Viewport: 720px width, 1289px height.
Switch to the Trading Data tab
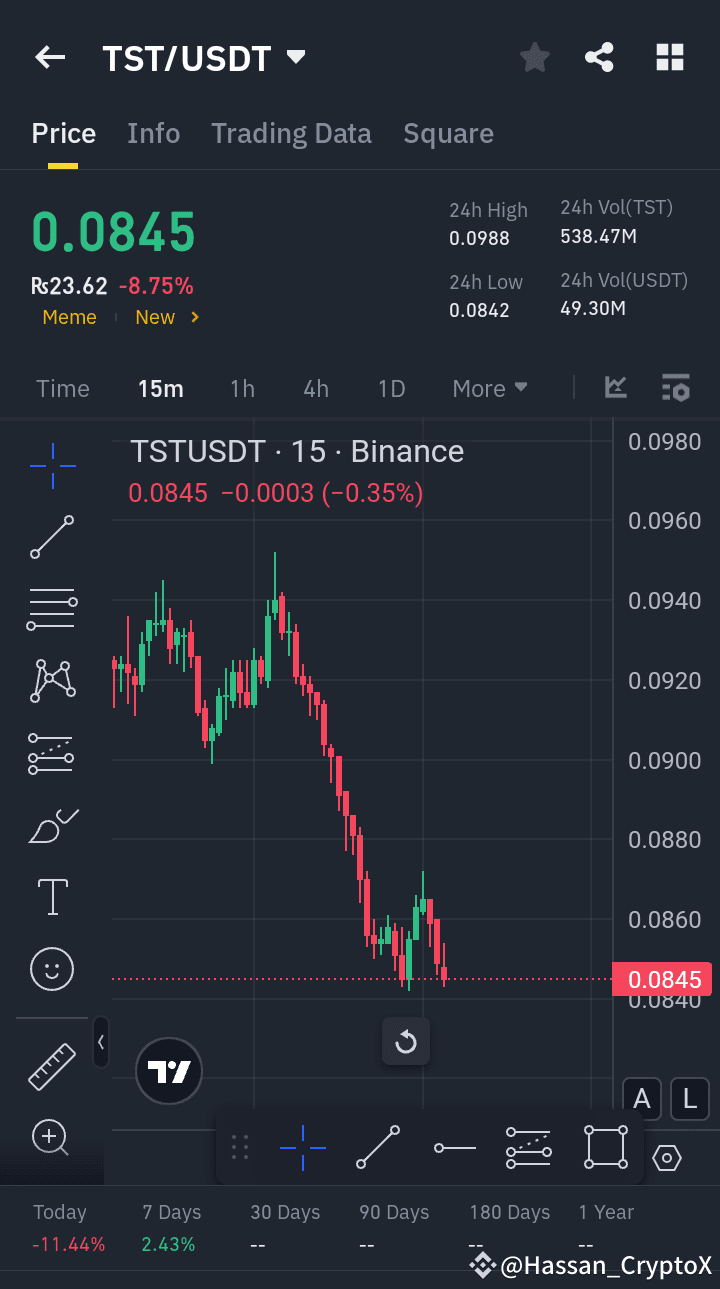tap(291, 133)
